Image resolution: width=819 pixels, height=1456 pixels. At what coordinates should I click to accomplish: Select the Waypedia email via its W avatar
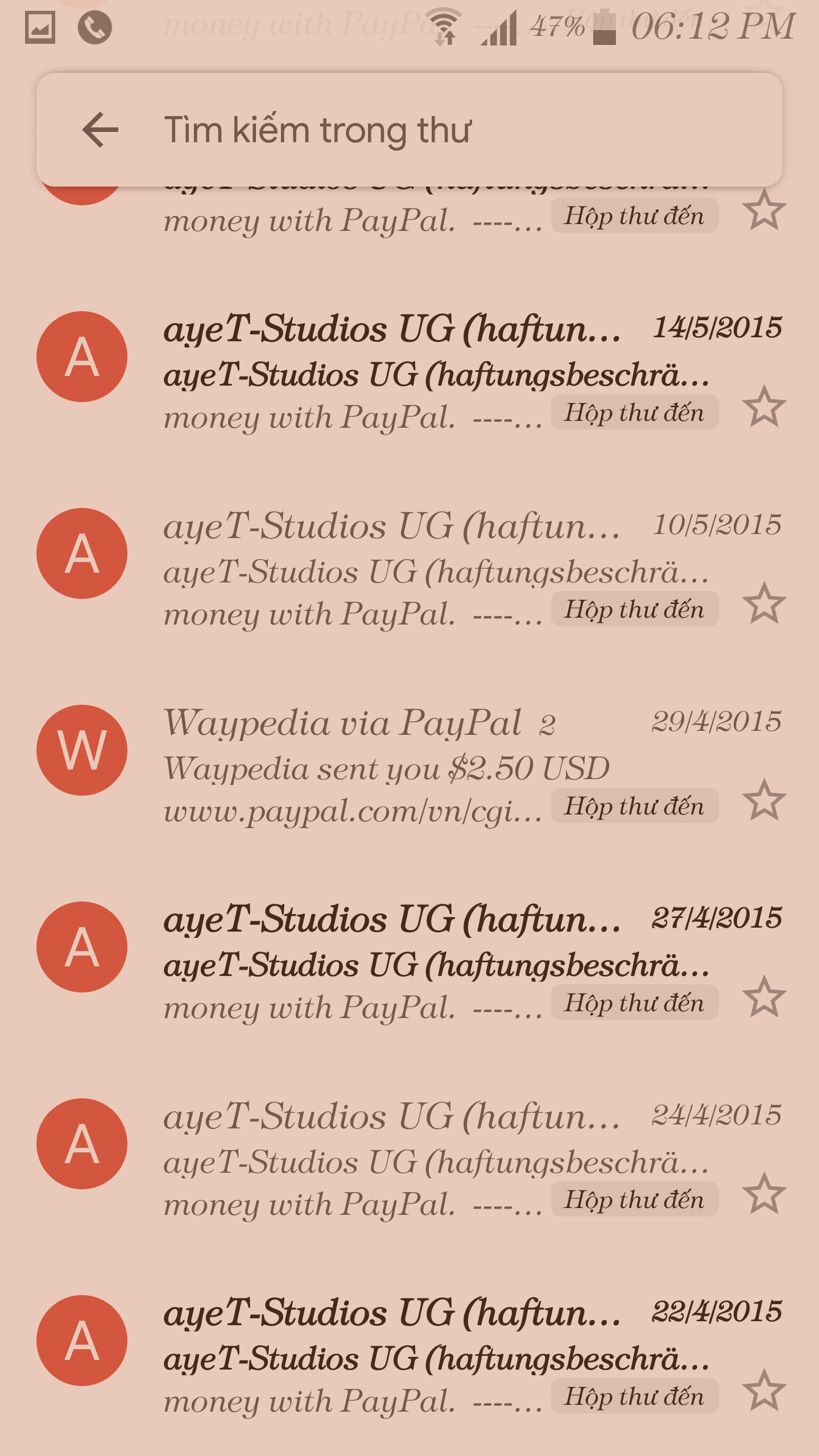82,750
